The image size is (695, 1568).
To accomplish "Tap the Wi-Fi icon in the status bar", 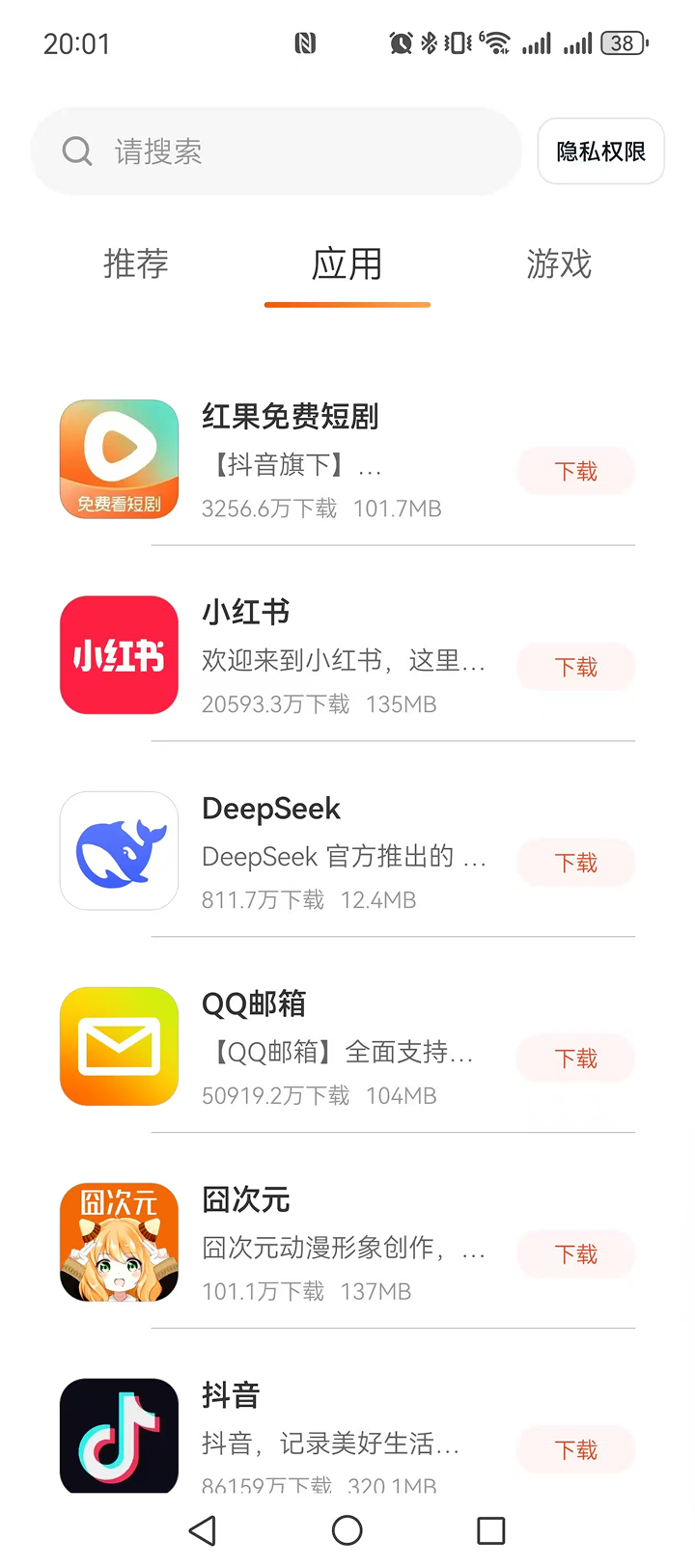I will 494,42.
